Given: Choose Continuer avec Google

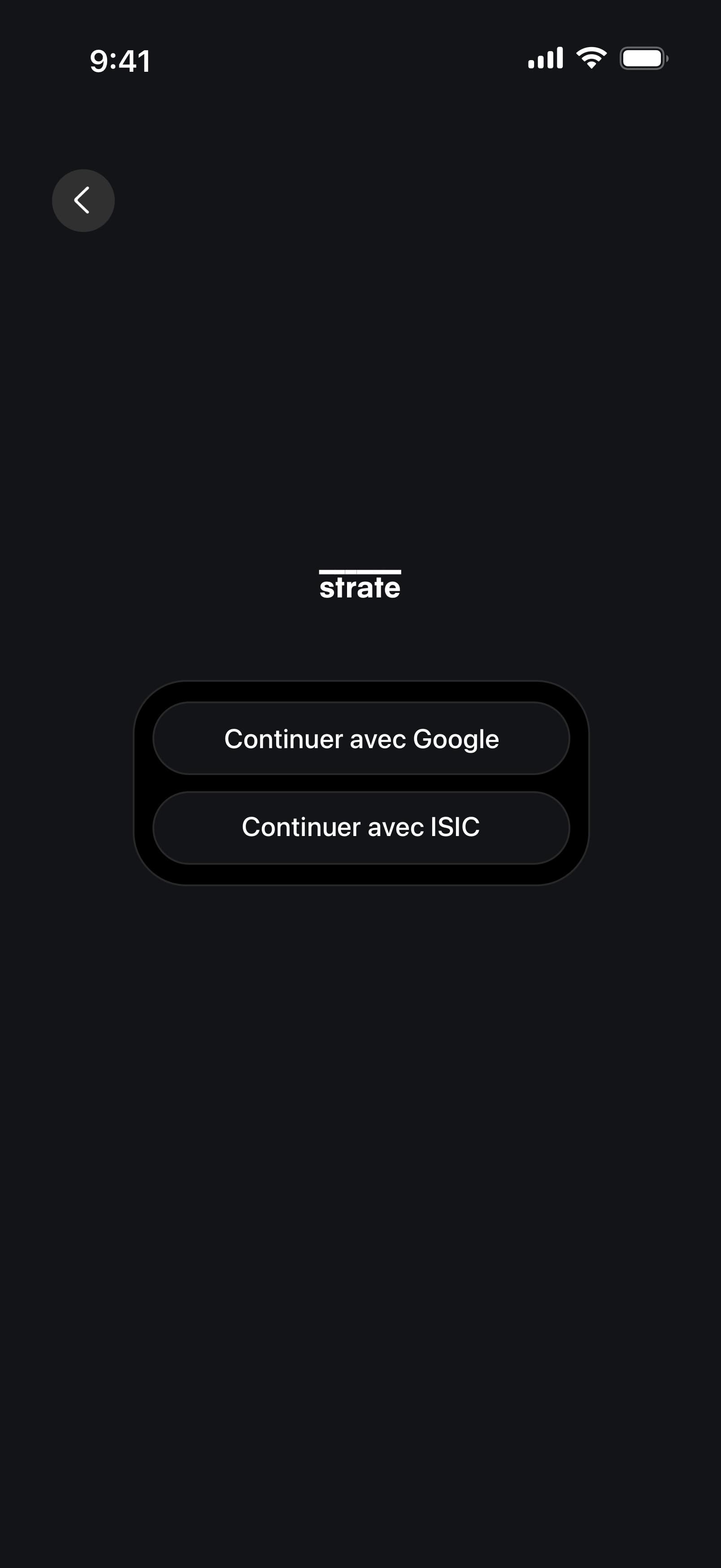Looking at the screenshot, I should (361, 738).
